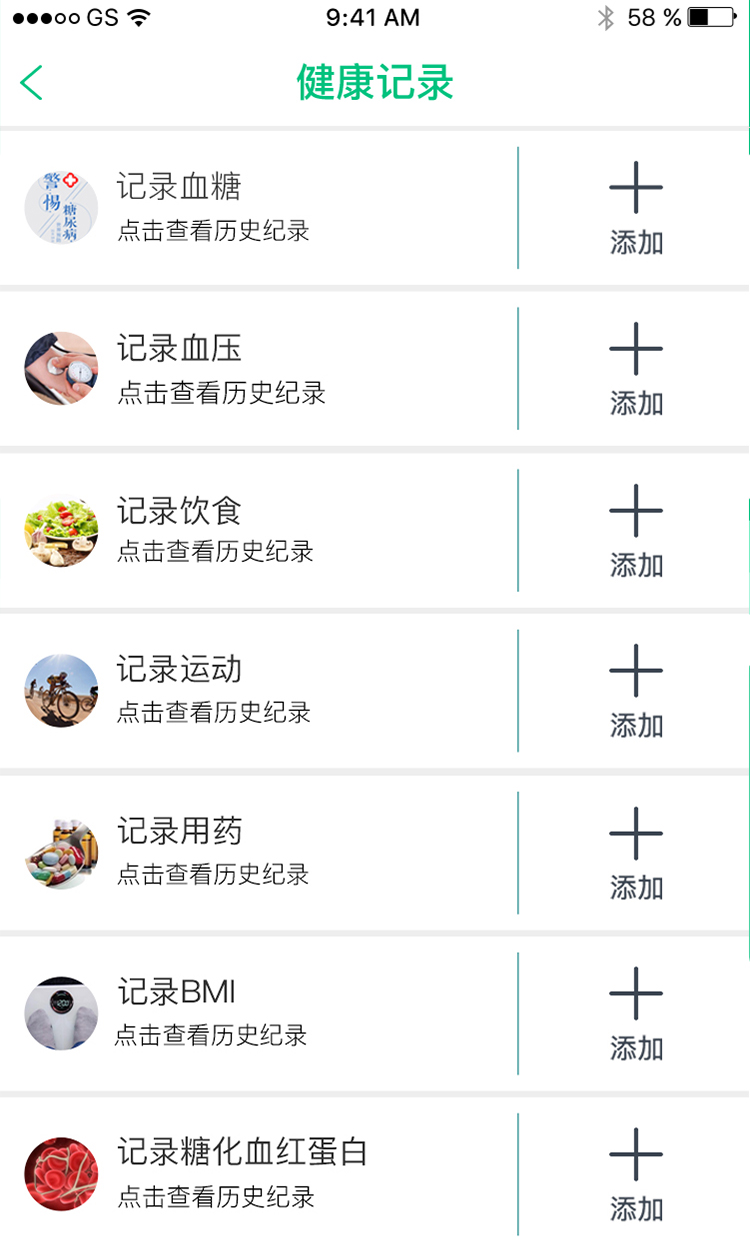Add a new 运动 record
This screenshot has height=1250, width=750.
click(636, 691)
